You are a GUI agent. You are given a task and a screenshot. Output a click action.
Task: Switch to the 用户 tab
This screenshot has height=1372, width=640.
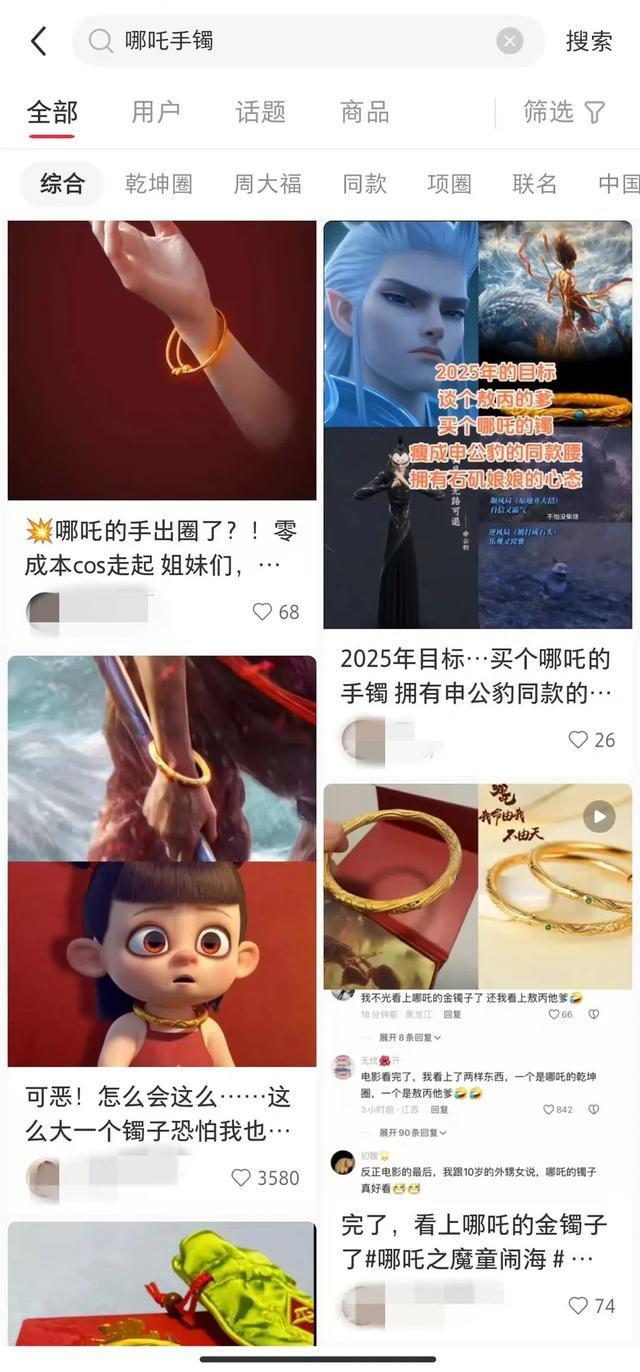(x=156, y=112)
